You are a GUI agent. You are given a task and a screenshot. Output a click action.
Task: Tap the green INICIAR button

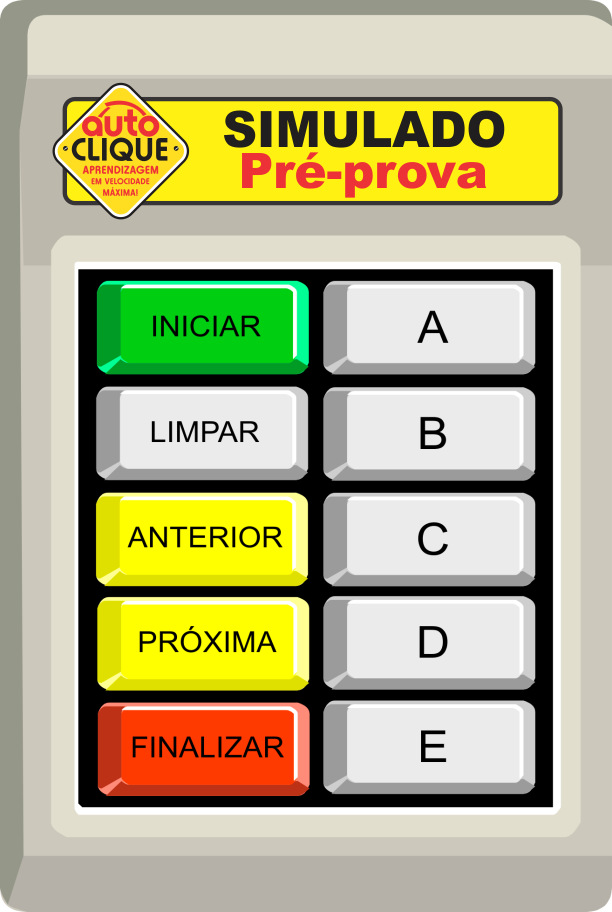click(205, 327)
